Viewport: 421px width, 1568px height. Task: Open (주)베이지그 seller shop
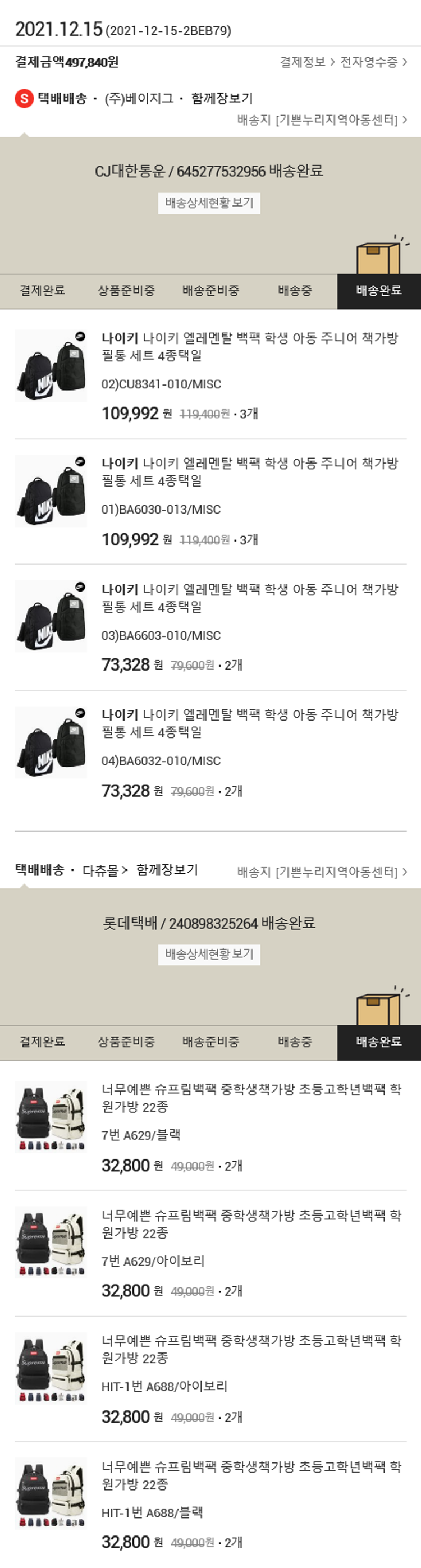click(139, 99)
